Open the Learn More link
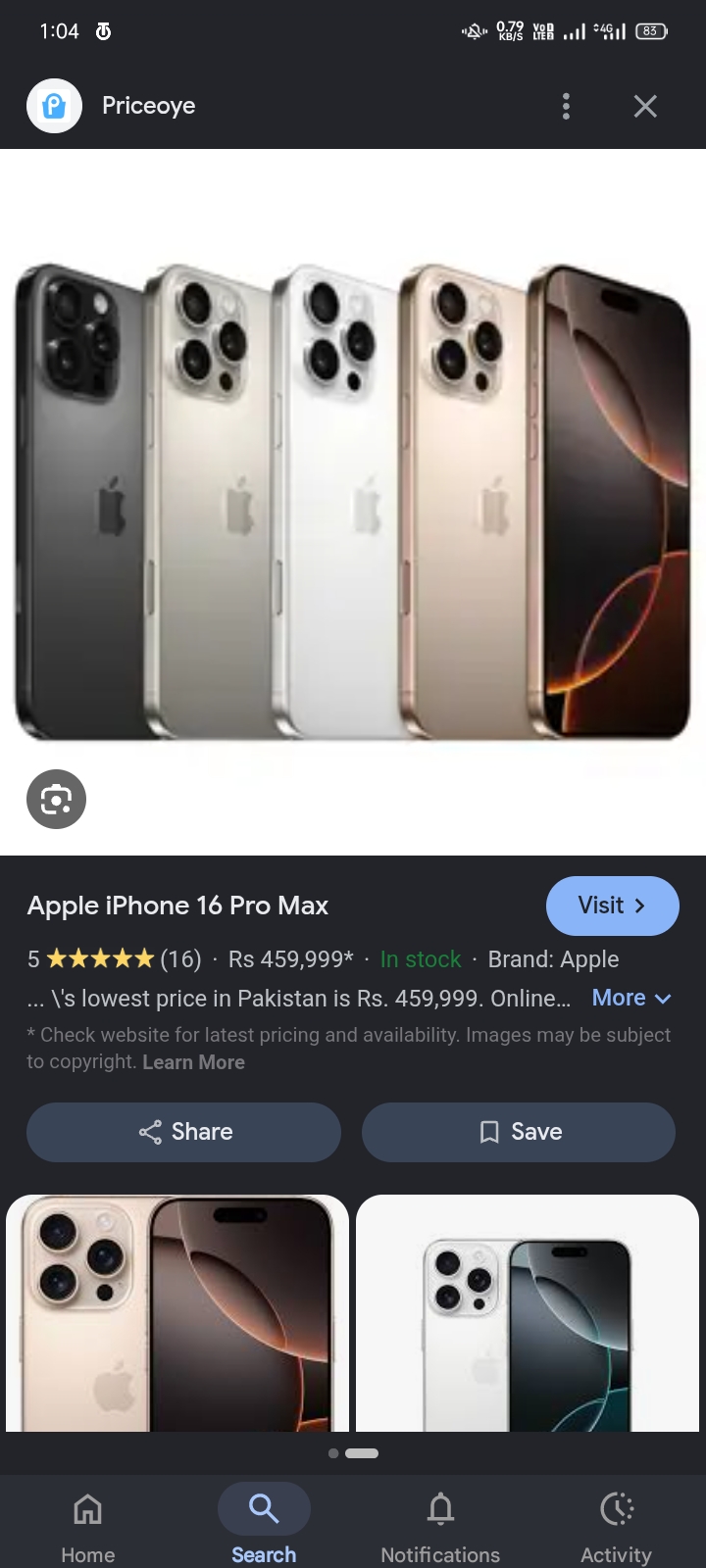 click(193, 1062)
